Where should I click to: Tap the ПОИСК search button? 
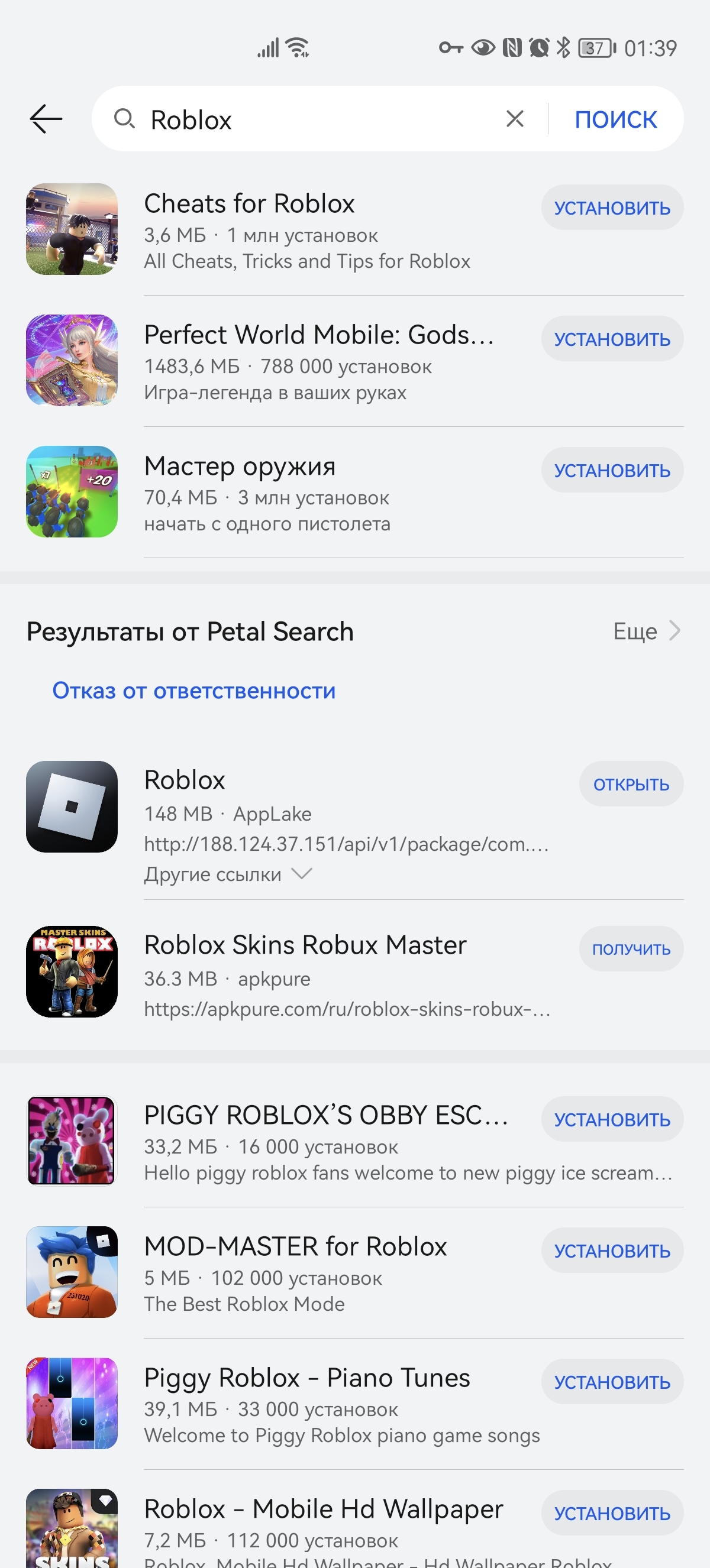click(615, 119)
